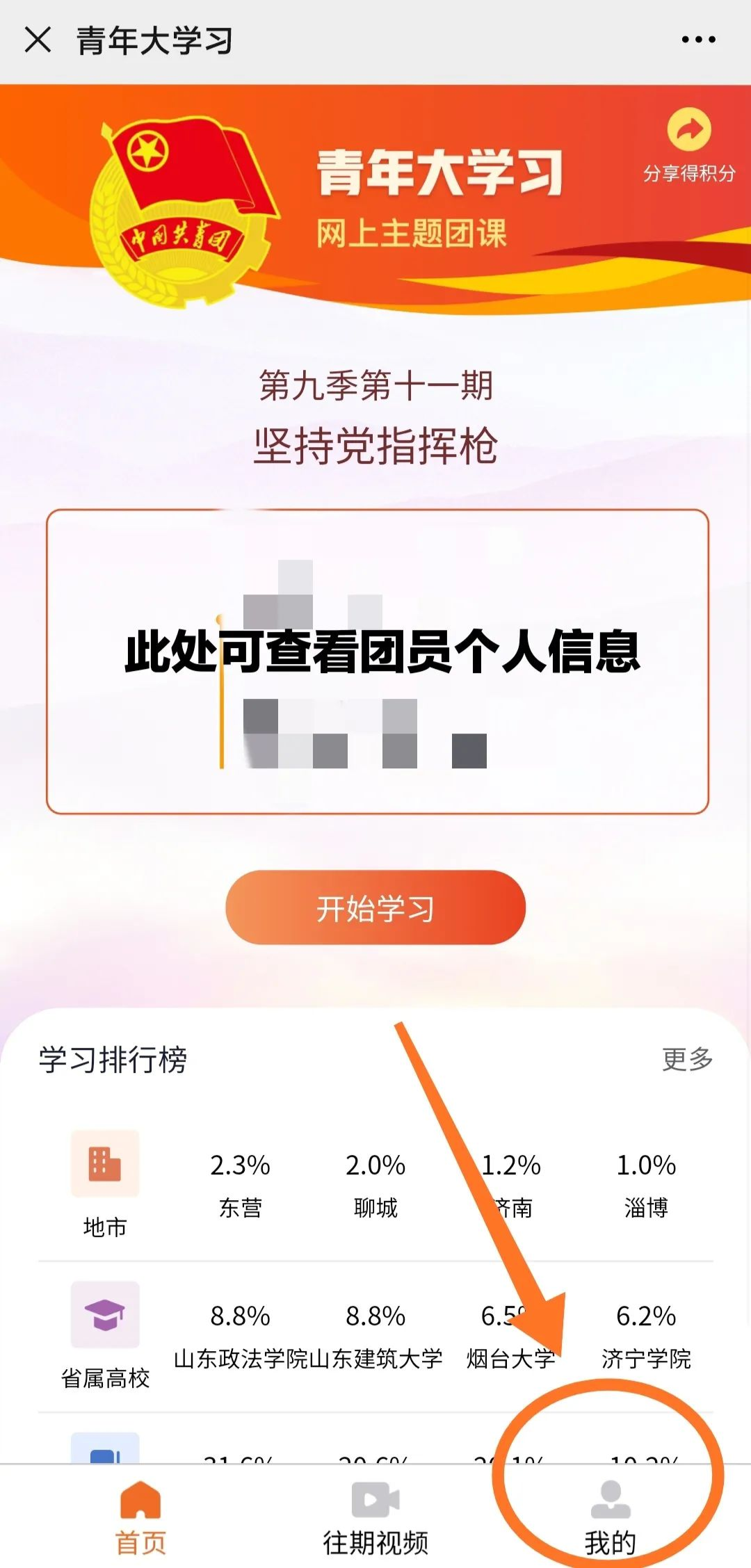This screenshot has height=1568, width=751.
Task: Start learning with 开始学习 button
Action: tap(375, 907)
